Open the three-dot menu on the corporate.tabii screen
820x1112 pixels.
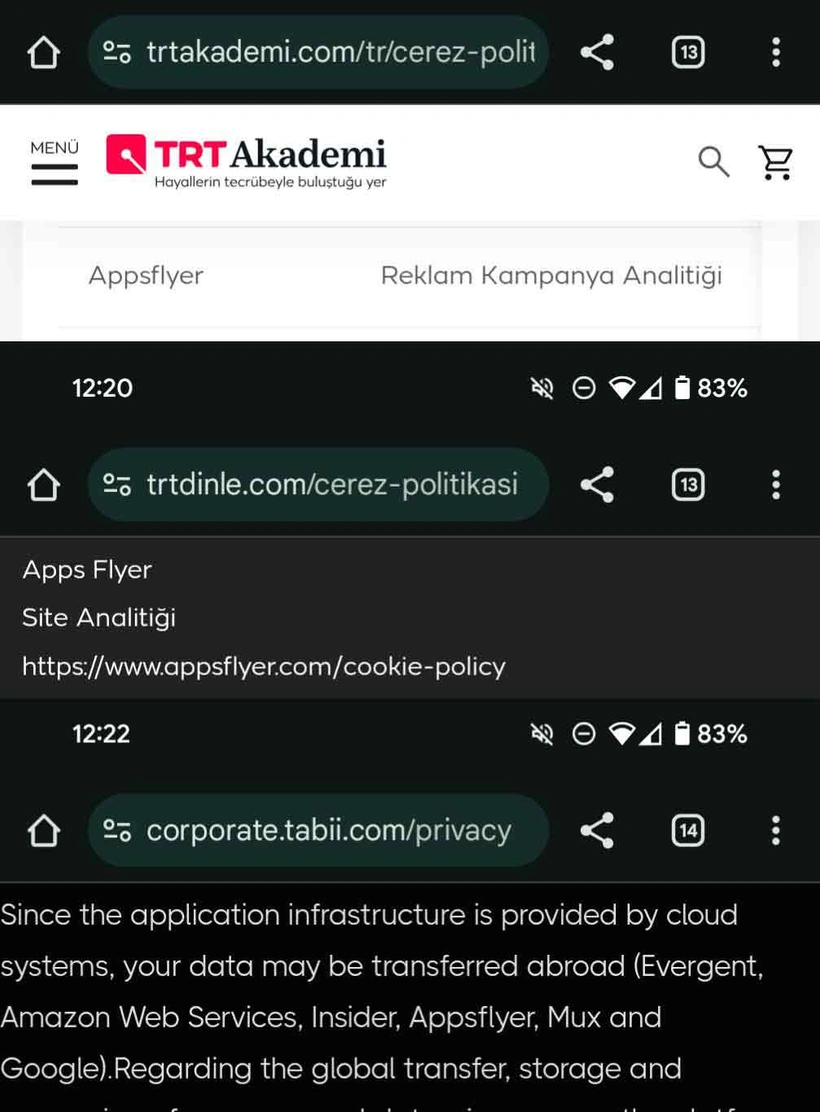(776, 830)
